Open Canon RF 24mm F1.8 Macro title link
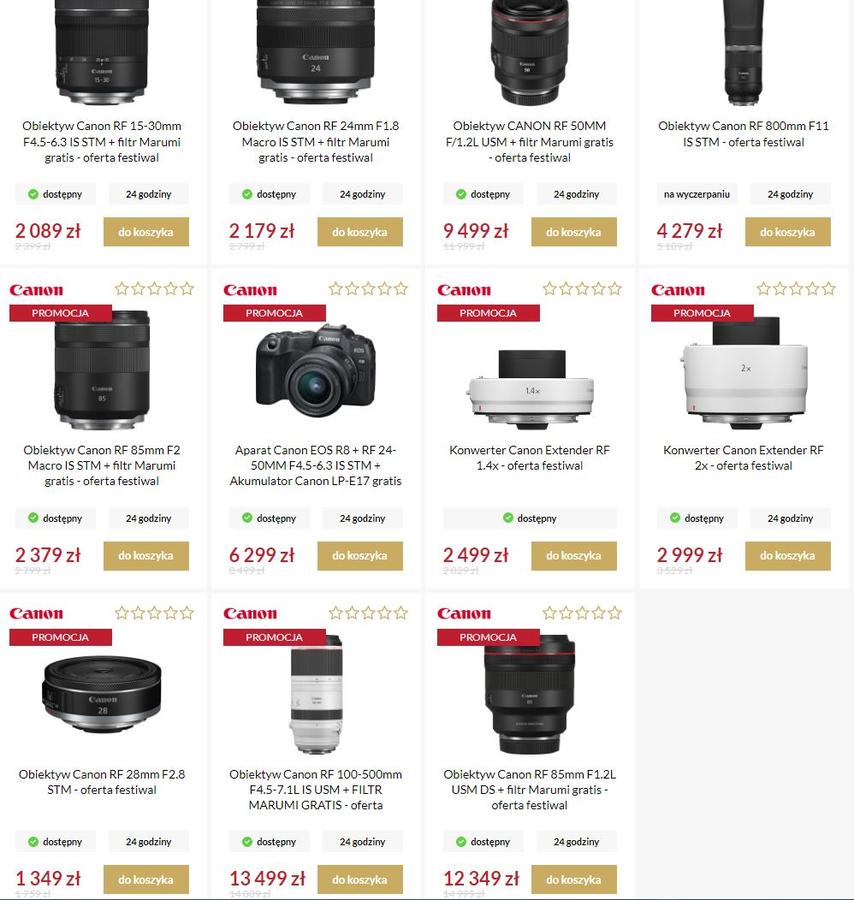Screen dimensions: 854x900 coord(315,142)
